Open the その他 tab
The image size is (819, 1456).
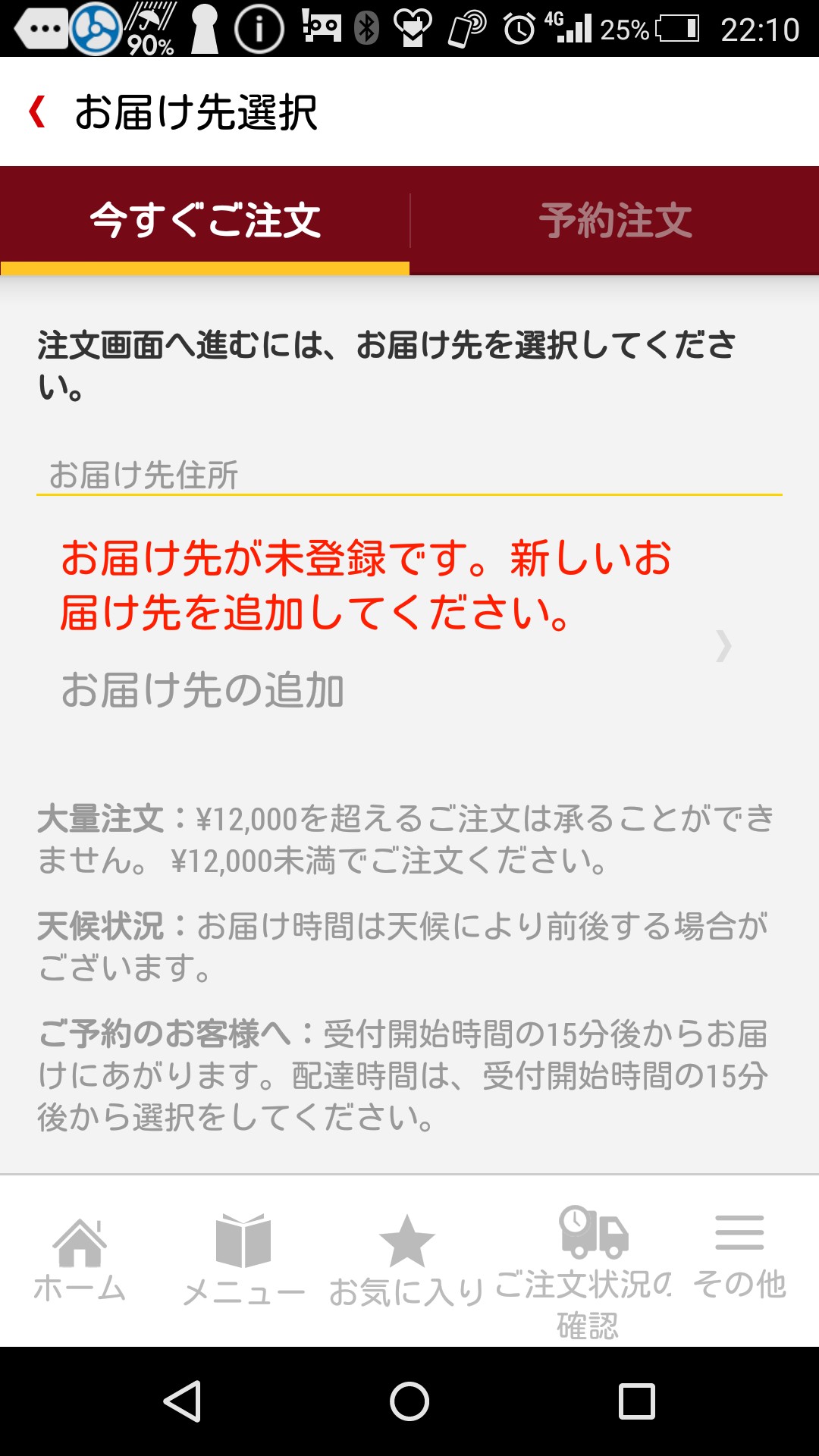[739, 1260]
